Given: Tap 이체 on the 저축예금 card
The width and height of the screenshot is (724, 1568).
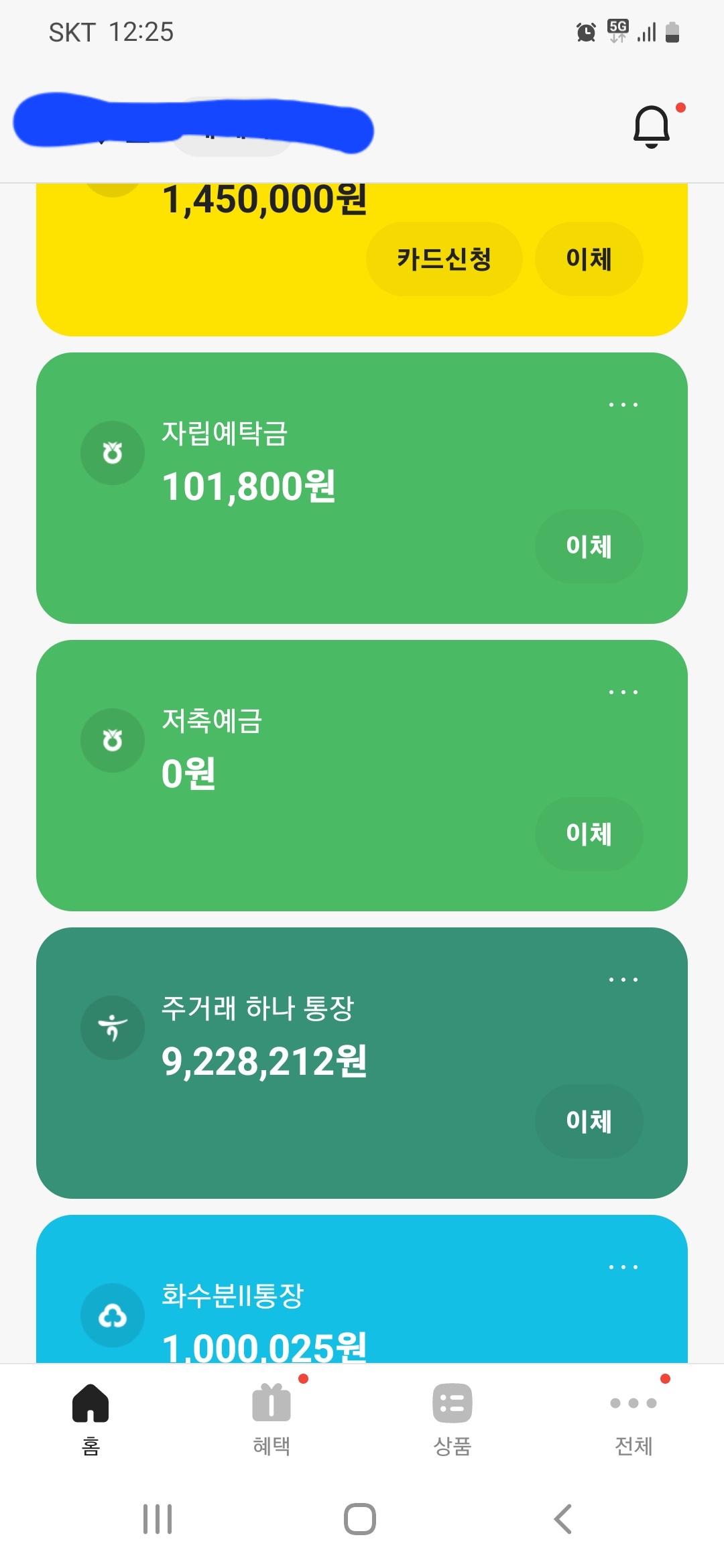Looking at the screenshot, I should coord(589,834).
